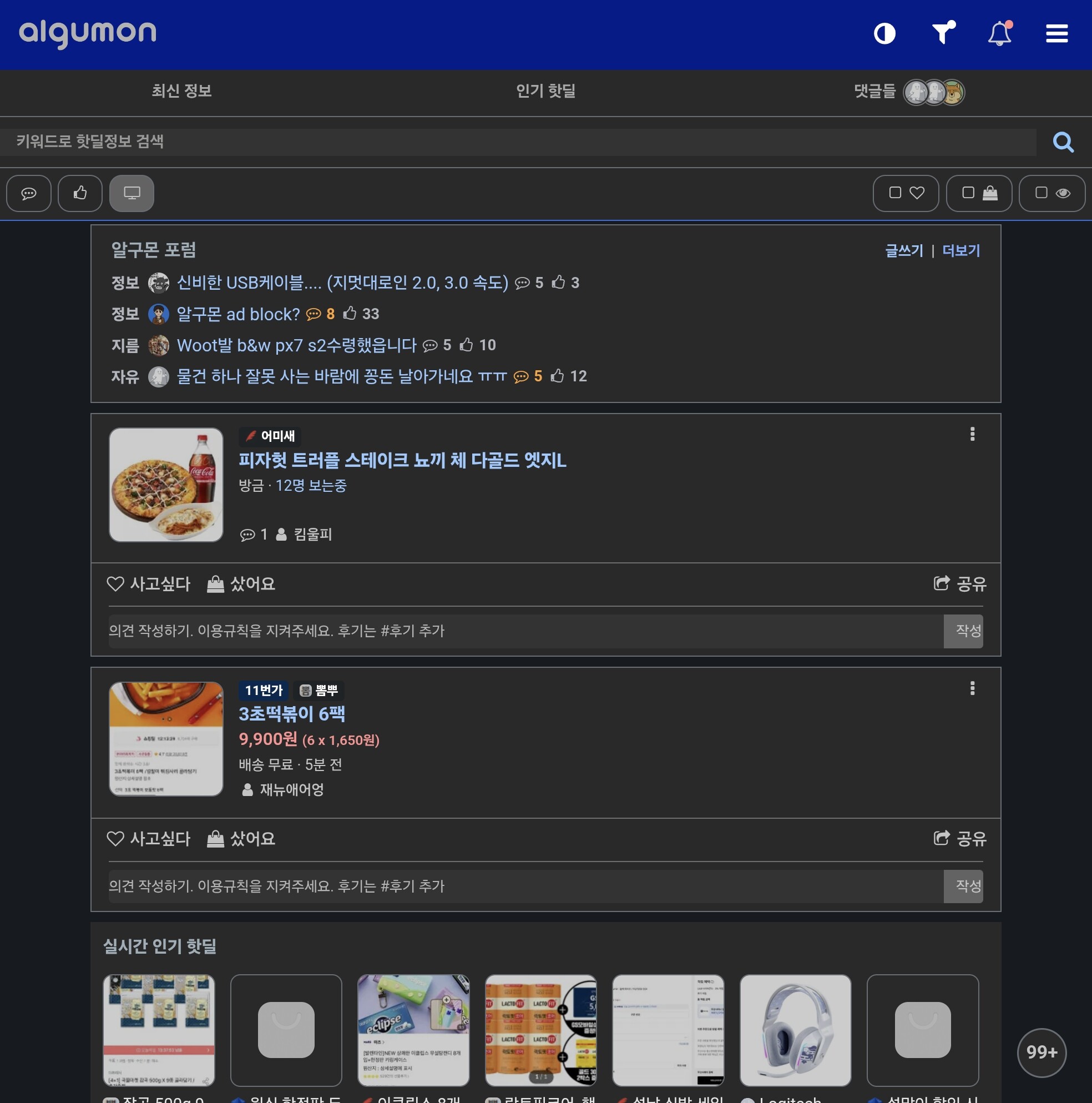Check the heart filter checkbox

[x=894, y=193]
